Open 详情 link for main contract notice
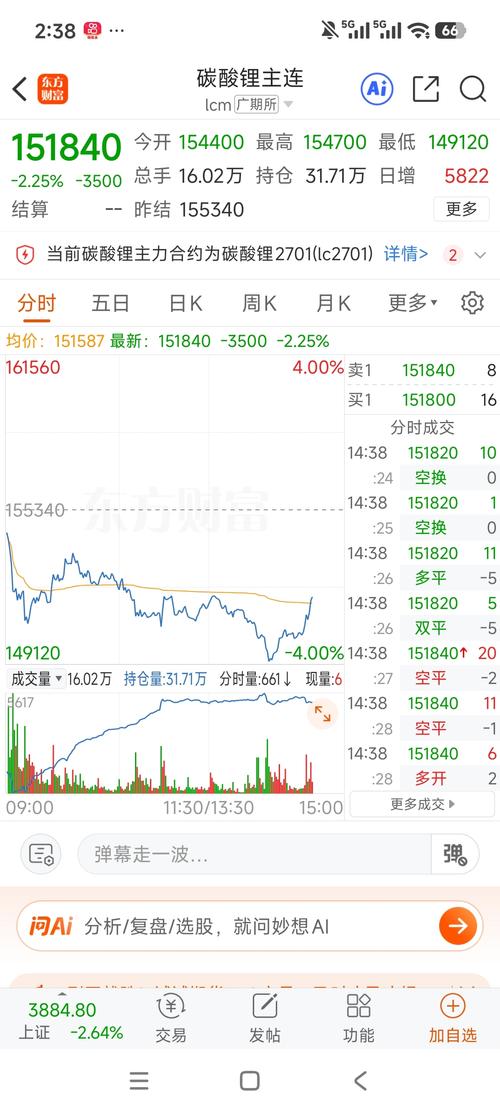The width and height of the screenshot is (500, 1113). pos(406,254)
